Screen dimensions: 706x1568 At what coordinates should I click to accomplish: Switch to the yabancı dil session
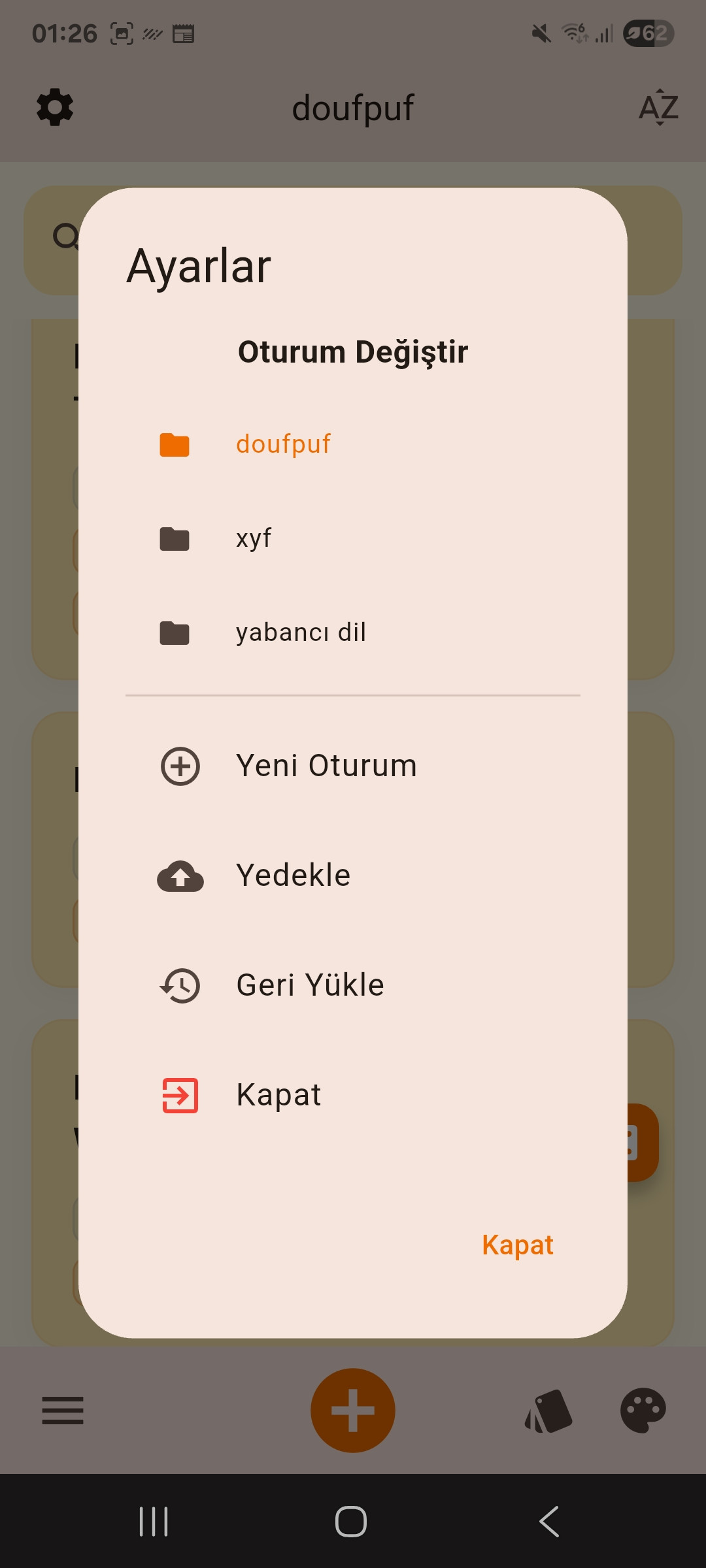[301, 632]
